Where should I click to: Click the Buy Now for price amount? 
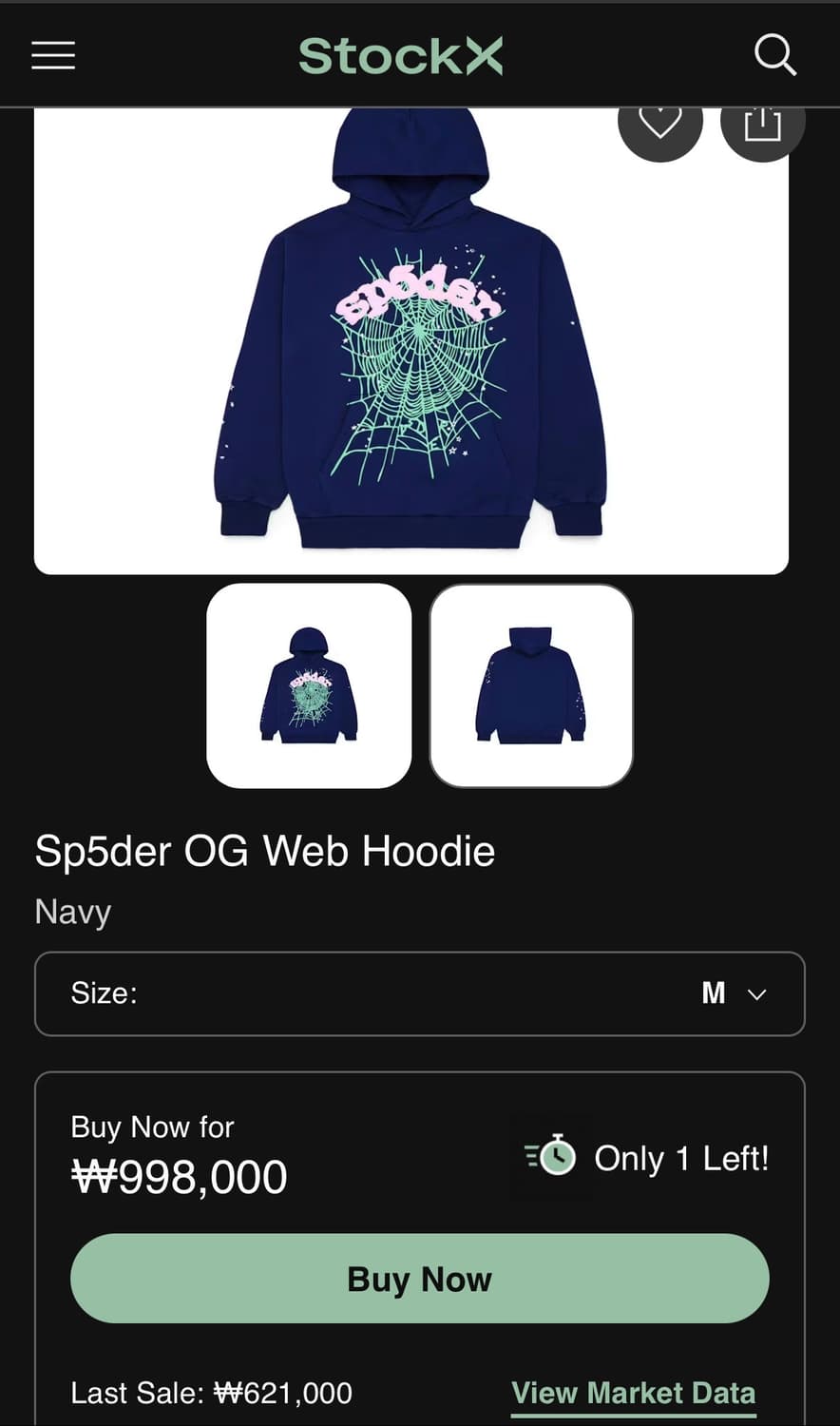tap(180, 1176)
